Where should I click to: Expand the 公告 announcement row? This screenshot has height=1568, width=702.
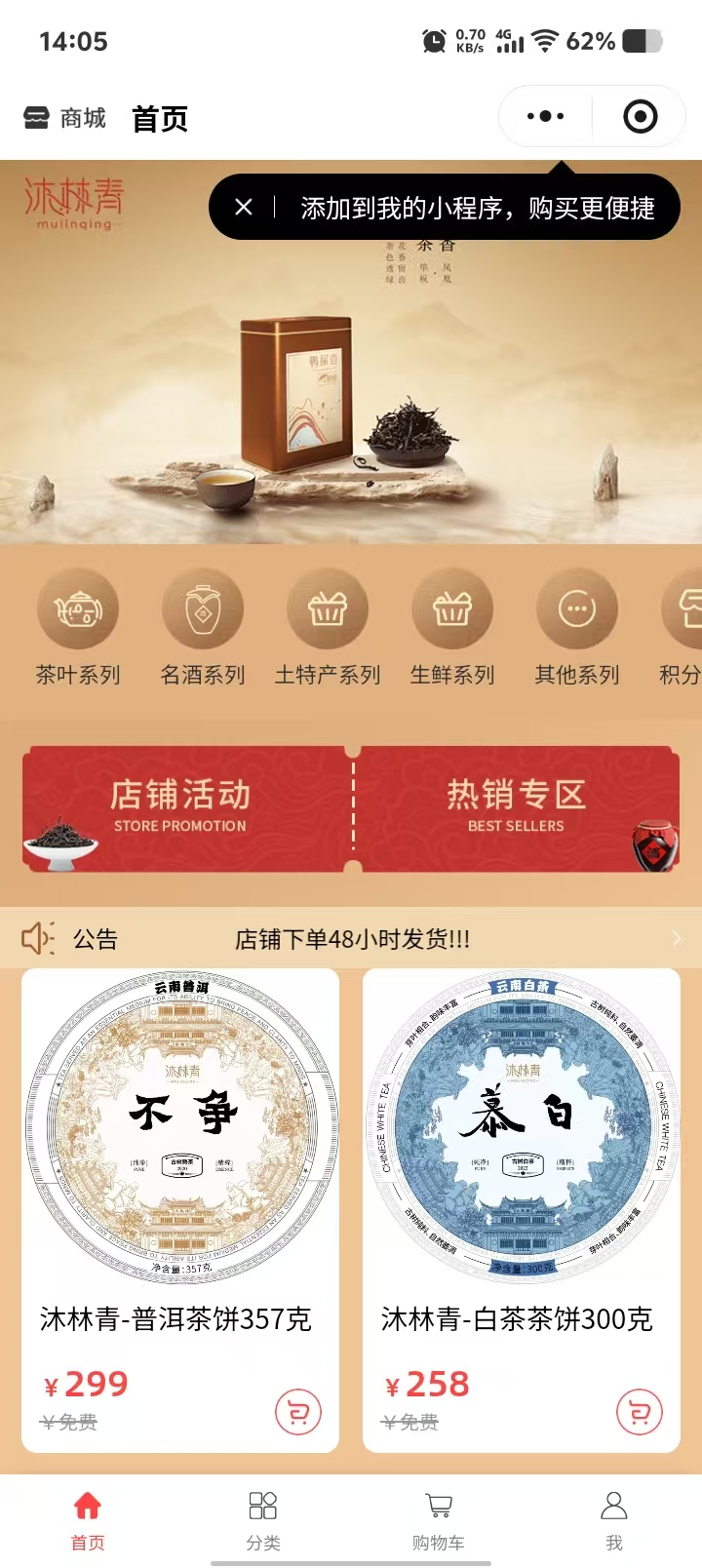(x=351, y=939)
